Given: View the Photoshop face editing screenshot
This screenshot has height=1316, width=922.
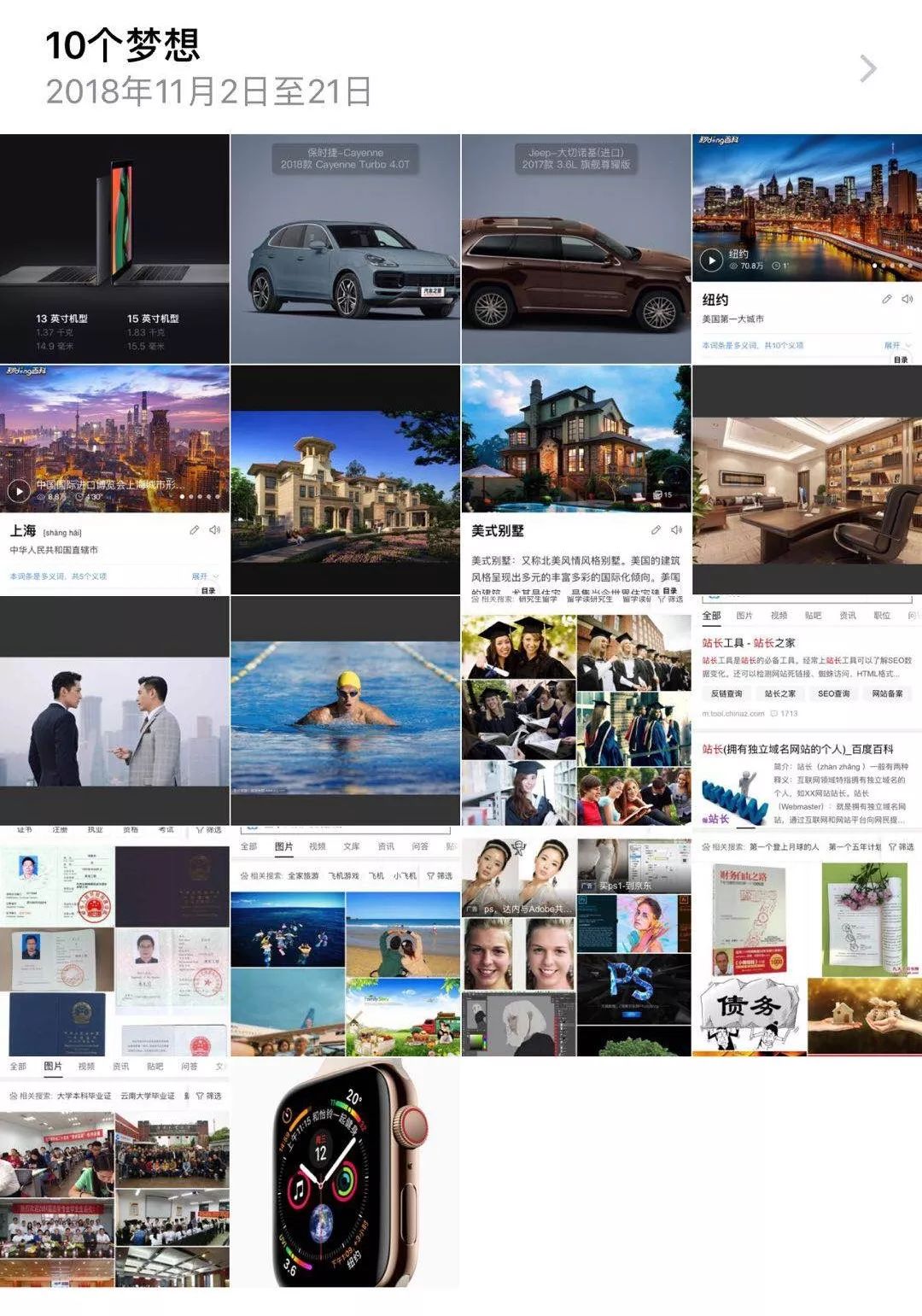Looking at the screenshot, I should coord(575,941).
